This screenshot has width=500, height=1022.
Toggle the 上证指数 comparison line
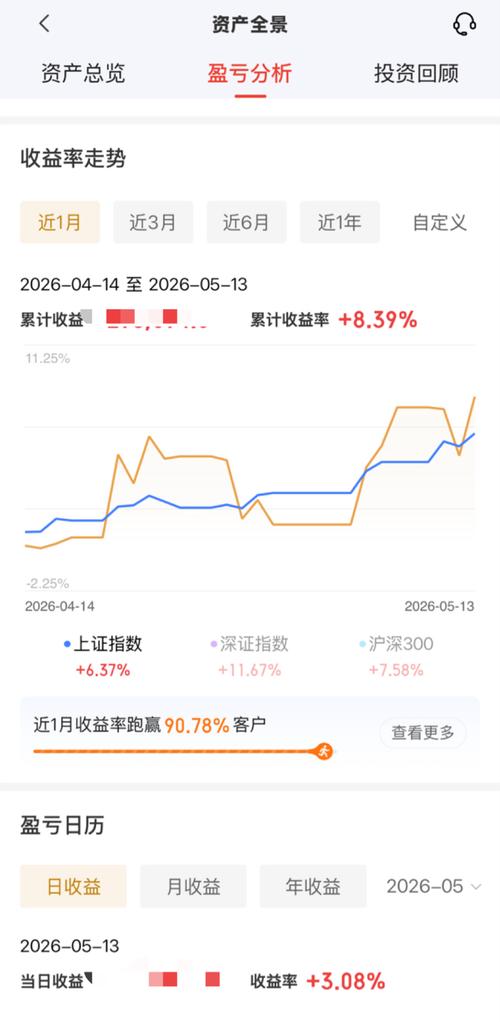(103, 644)
